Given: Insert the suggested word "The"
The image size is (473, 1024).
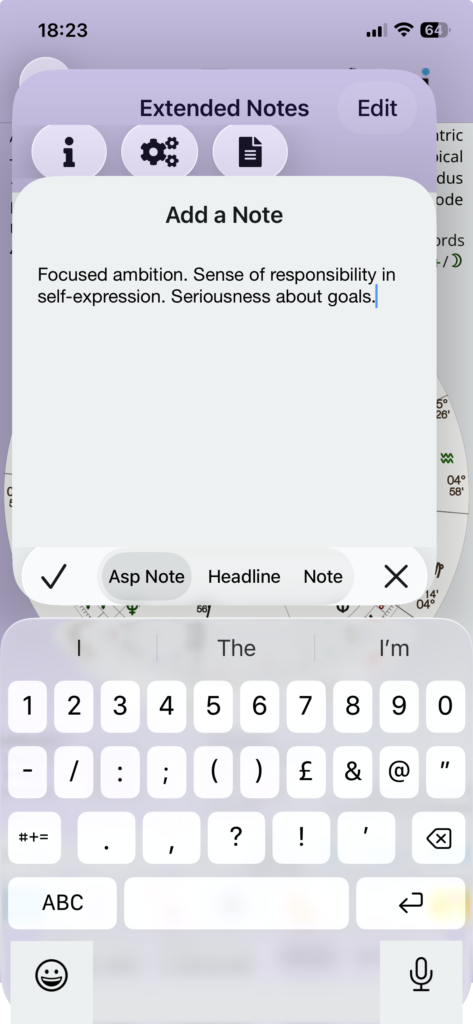Looking at the screenshot, I should (x=236, y=648).
